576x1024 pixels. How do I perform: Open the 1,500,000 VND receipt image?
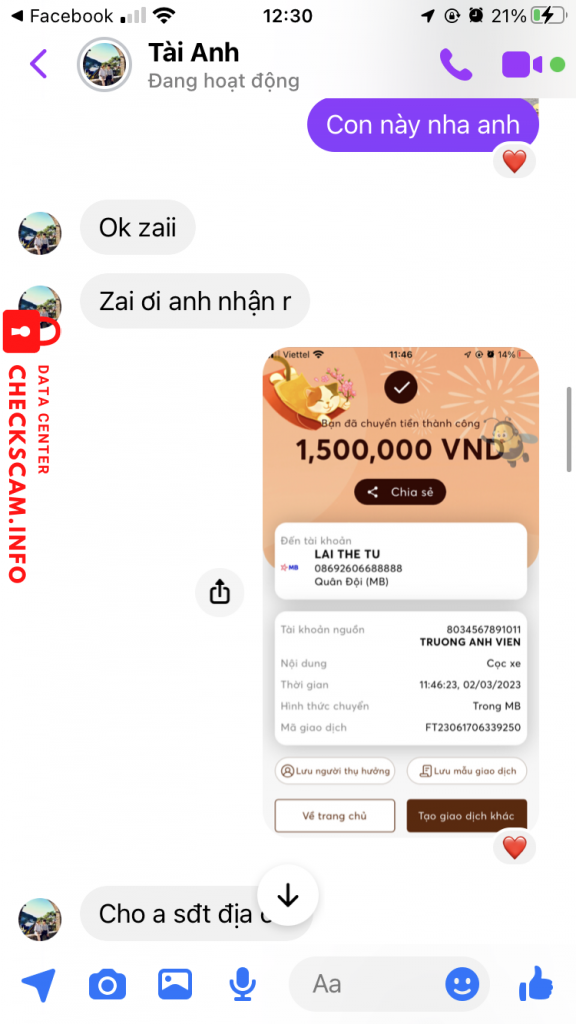401,592
